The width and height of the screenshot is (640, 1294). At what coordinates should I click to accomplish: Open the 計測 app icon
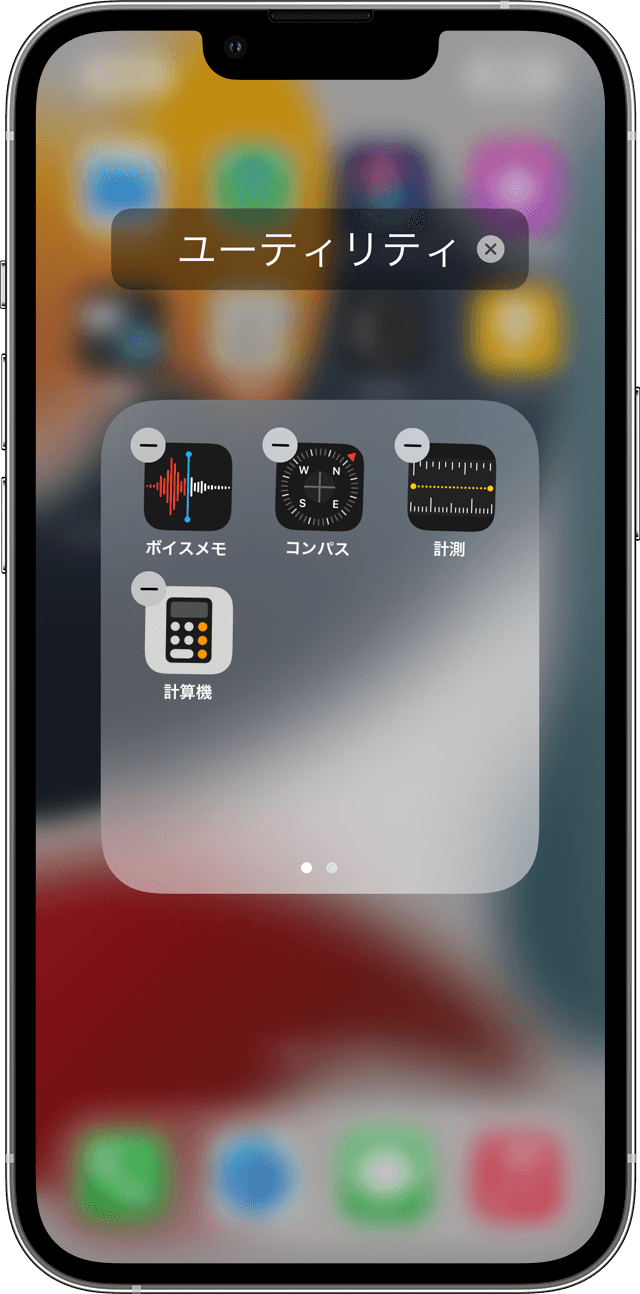(x=451, y=488)
